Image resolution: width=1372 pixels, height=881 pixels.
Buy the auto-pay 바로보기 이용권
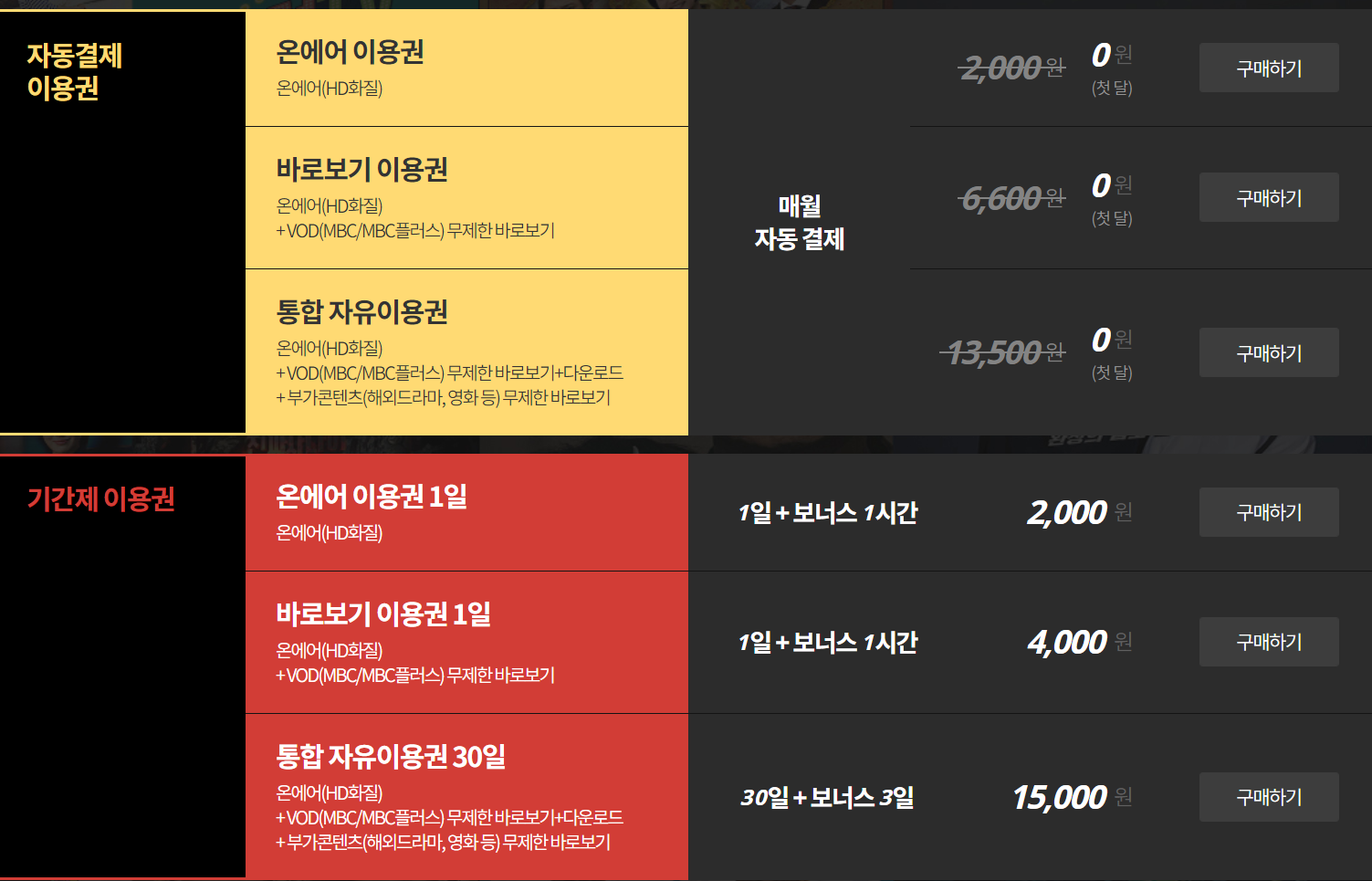(x=1269, y=197)
